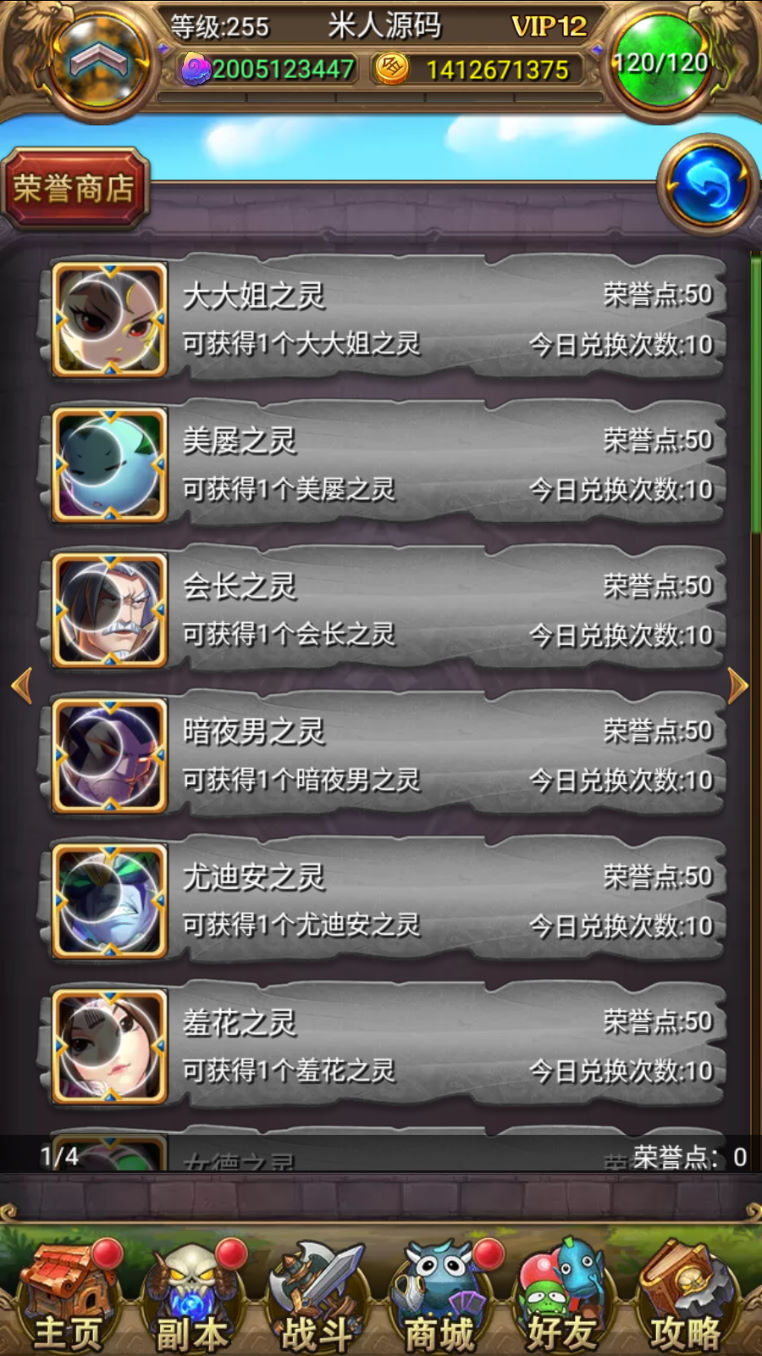Select the 羞花之灵 exchange item

pyautogui.click(x=386, y=1045)
